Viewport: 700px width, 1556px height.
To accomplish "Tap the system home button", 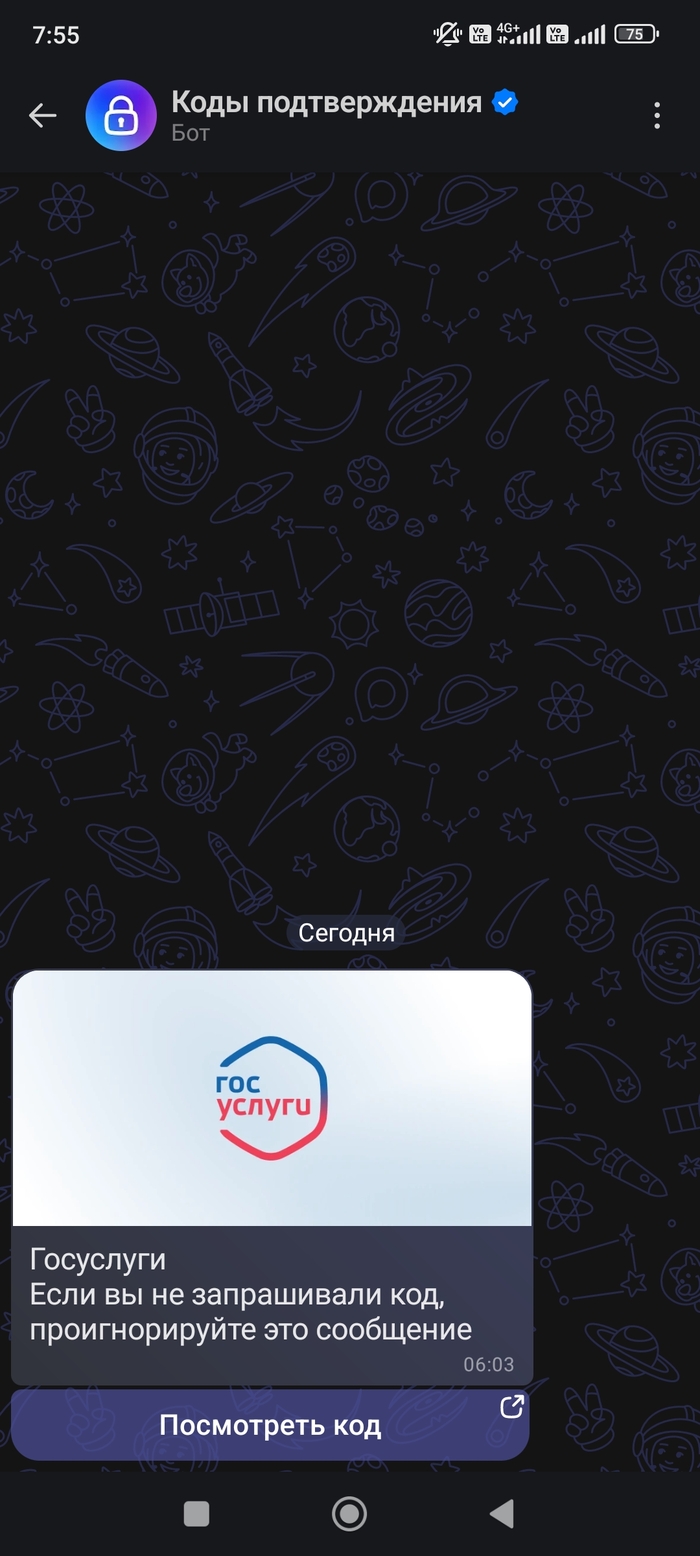I will coord(349,1514).
